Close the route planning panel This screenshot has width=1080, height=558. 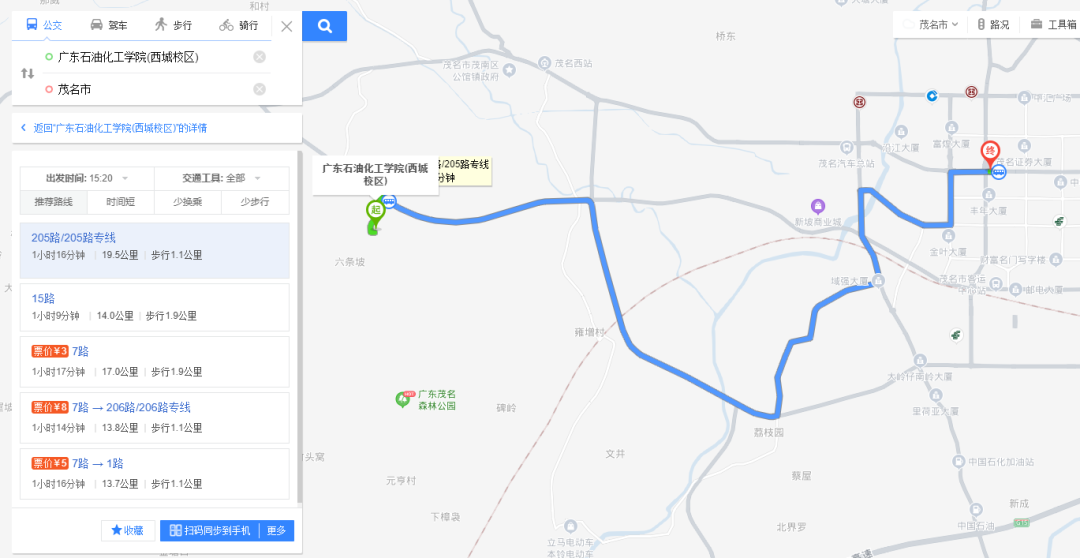pos(286,26)
